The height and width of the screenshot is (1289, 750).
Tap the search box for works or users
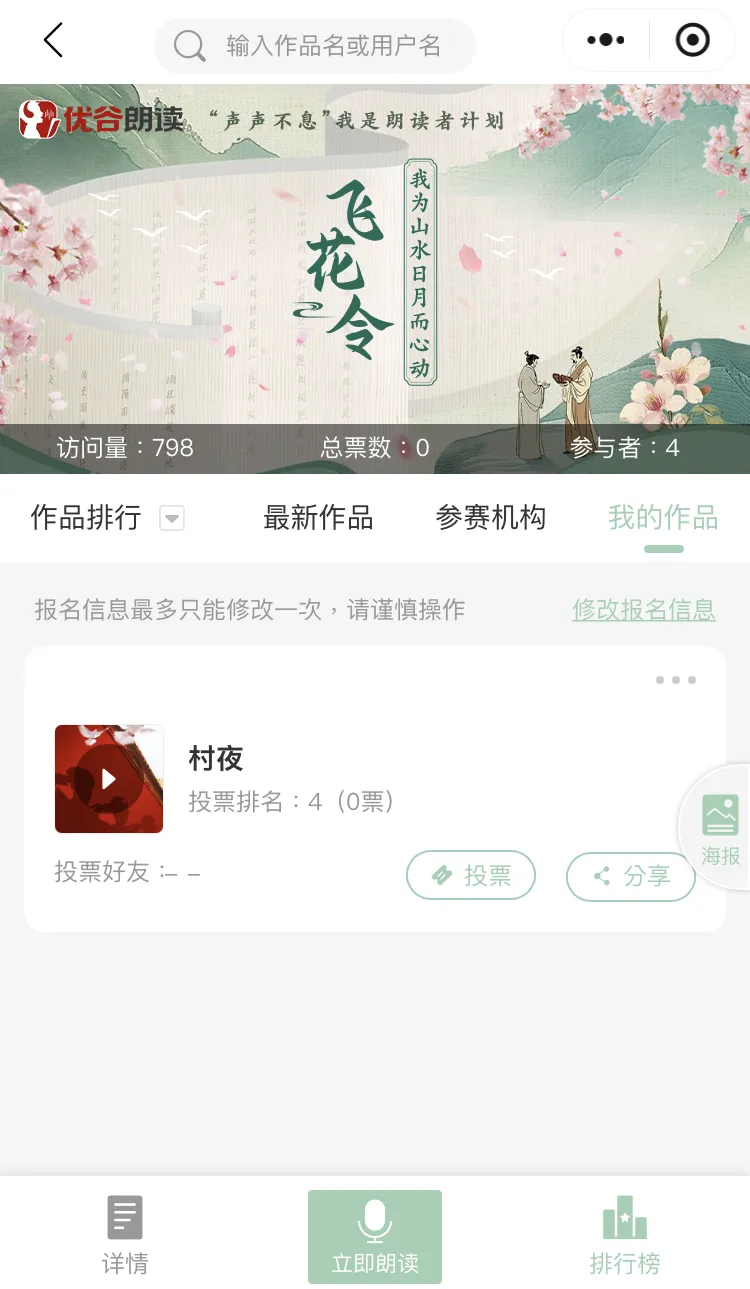[x=315, y=45]
